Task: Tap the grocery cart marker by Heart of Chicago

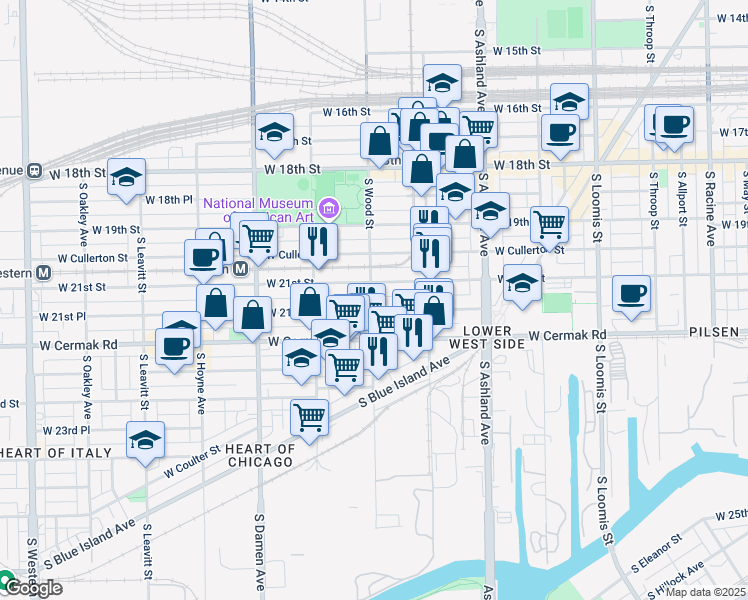Action: pyautogui.click(x=310, y=415)
